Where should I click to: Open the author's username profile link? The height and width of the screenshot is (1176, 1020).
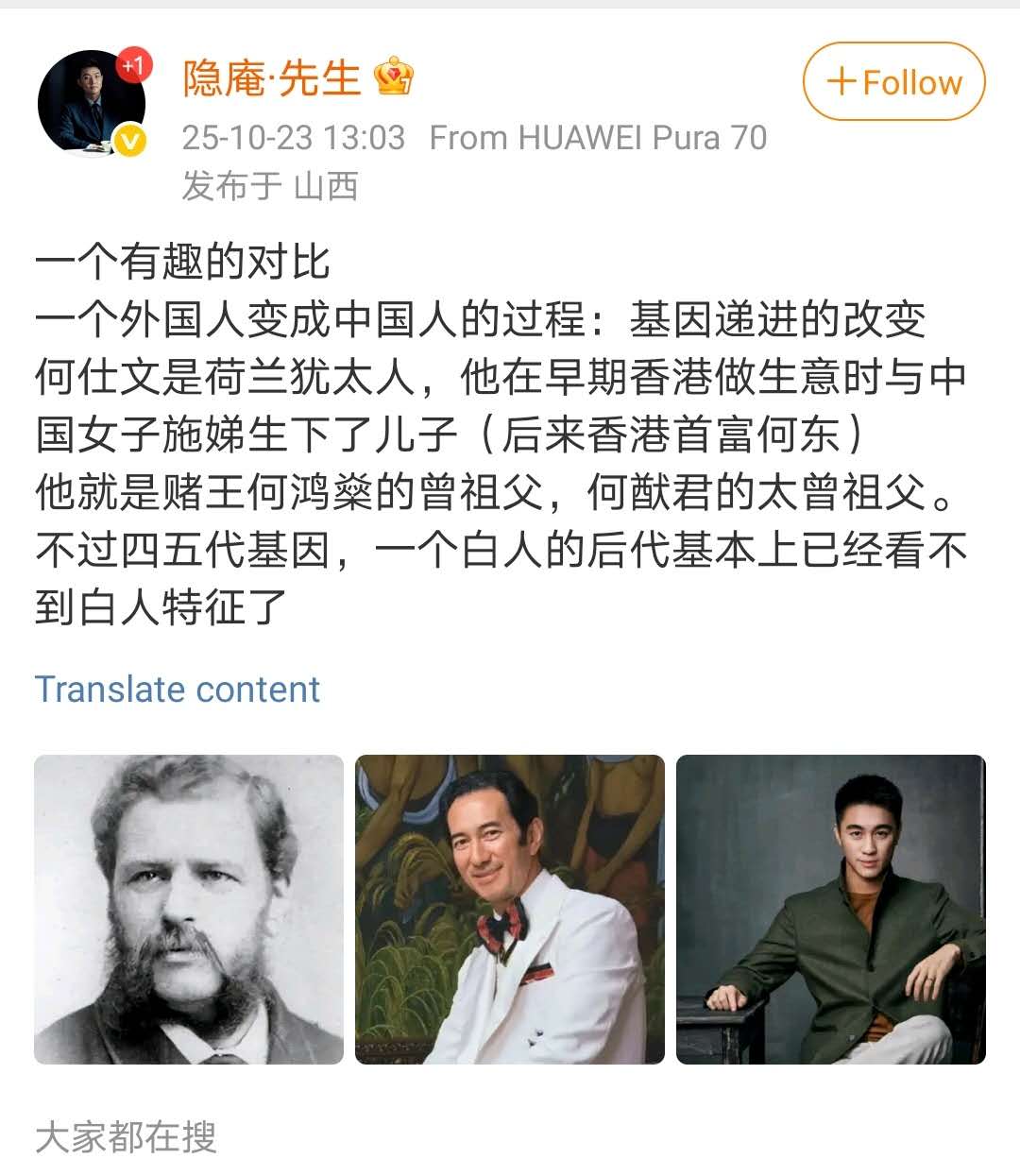click(x=272, y=77)
